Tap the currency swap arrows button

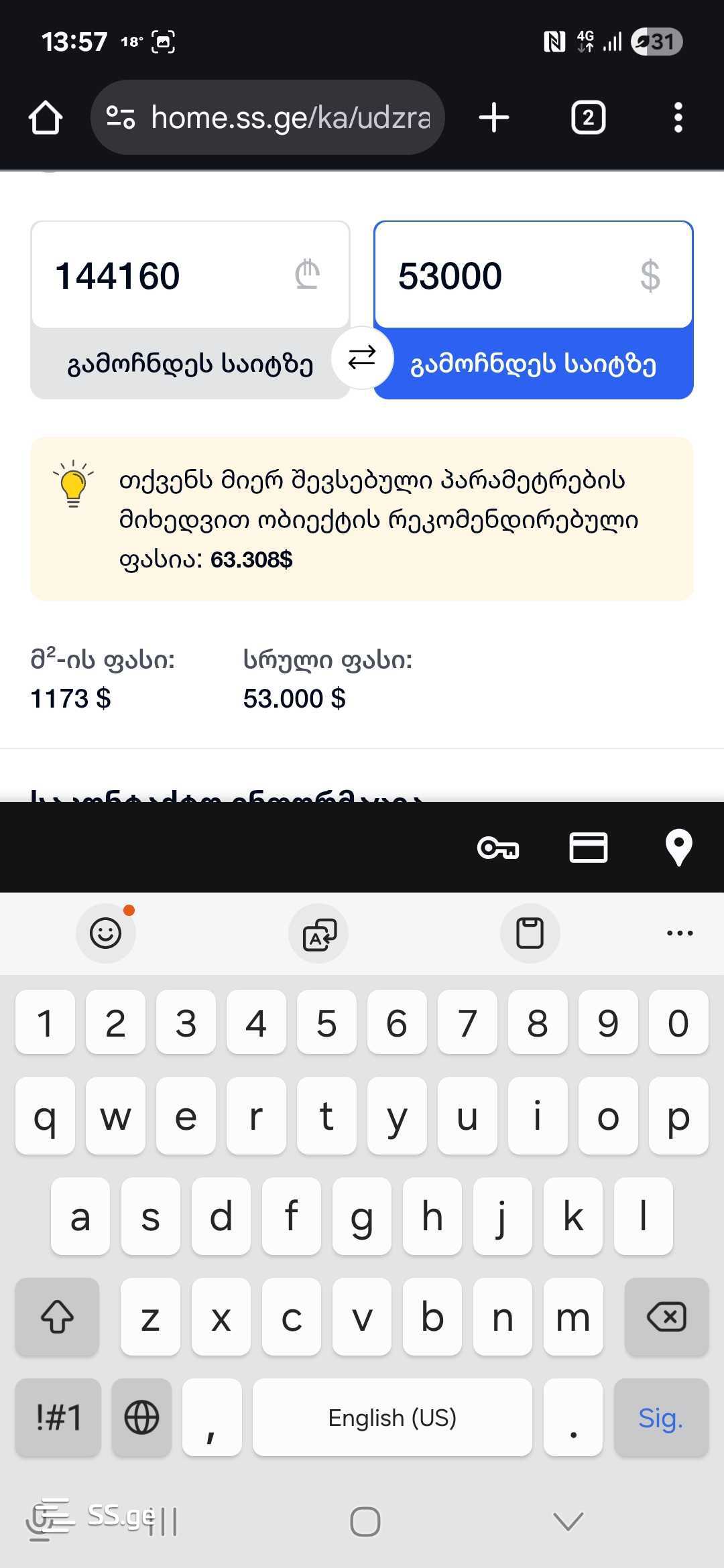point(362,358)
